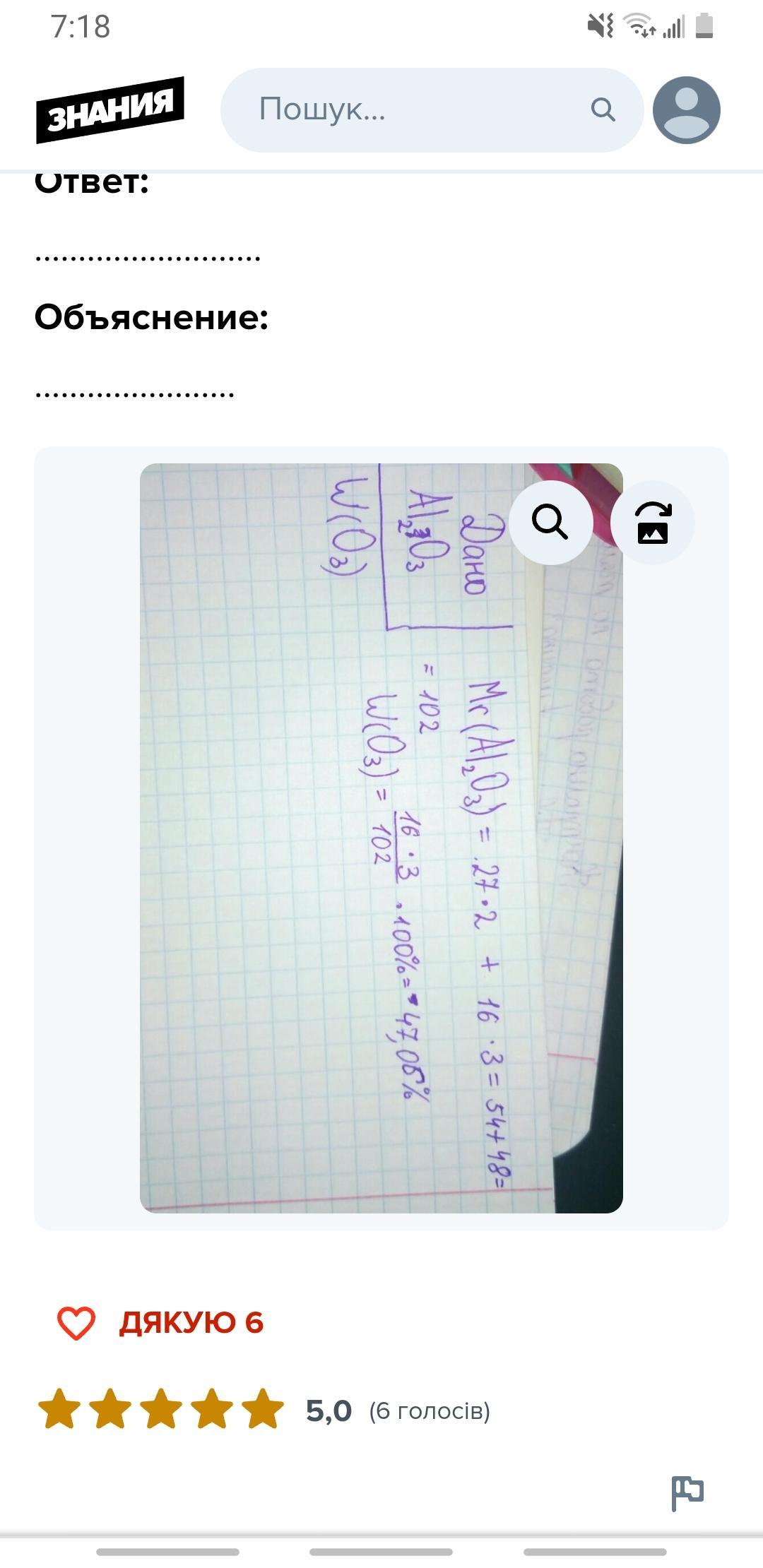763x1568 pixels.
Task: Open the Знания home logo
Action: [110, 110]
